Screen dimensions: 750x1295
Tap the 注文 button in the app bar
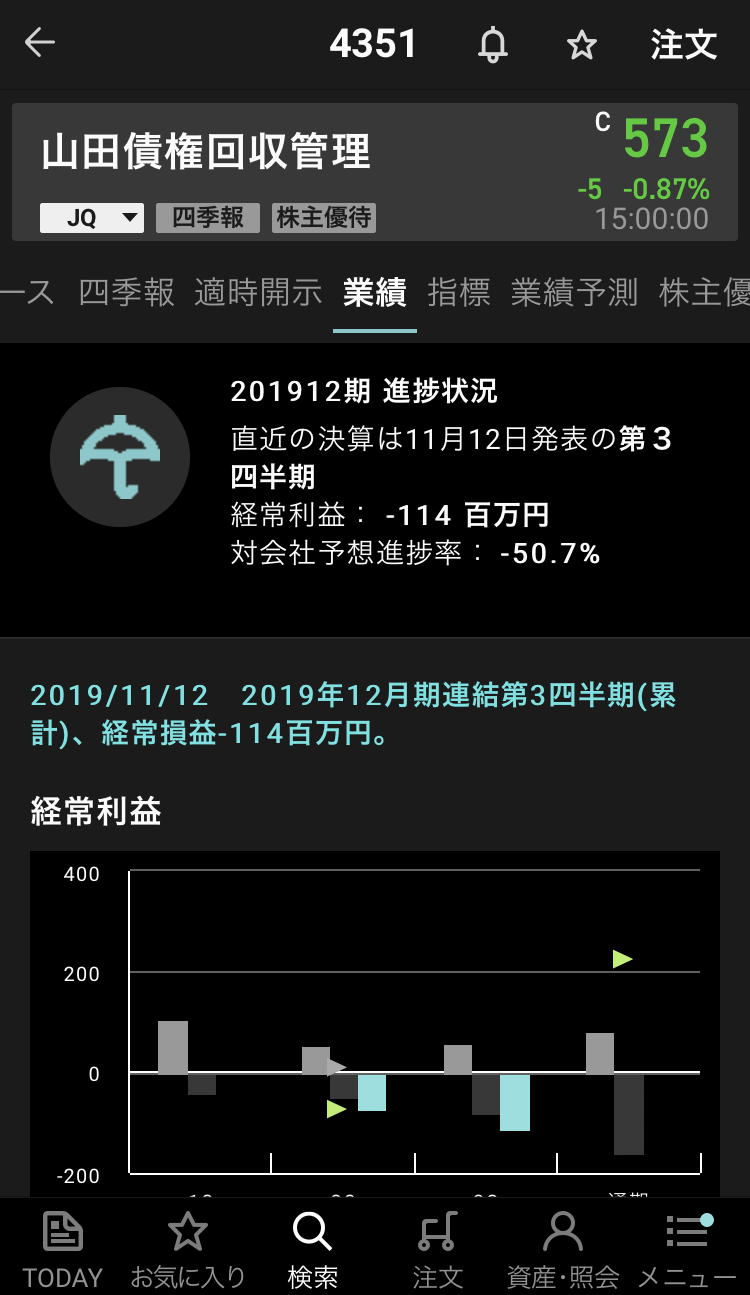[x=684, y=45]
